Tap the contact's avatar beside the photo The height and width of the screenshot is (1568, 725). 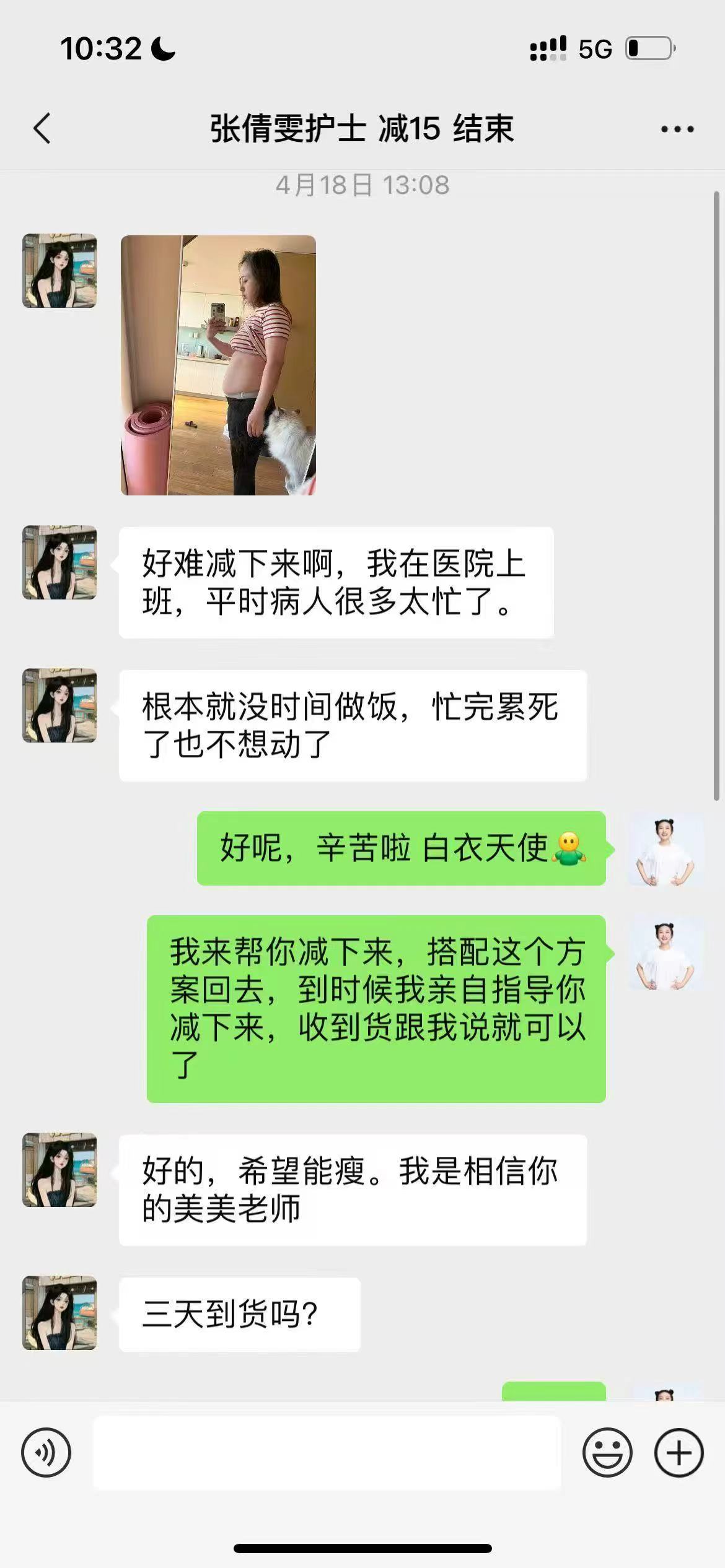pos(59,271)
